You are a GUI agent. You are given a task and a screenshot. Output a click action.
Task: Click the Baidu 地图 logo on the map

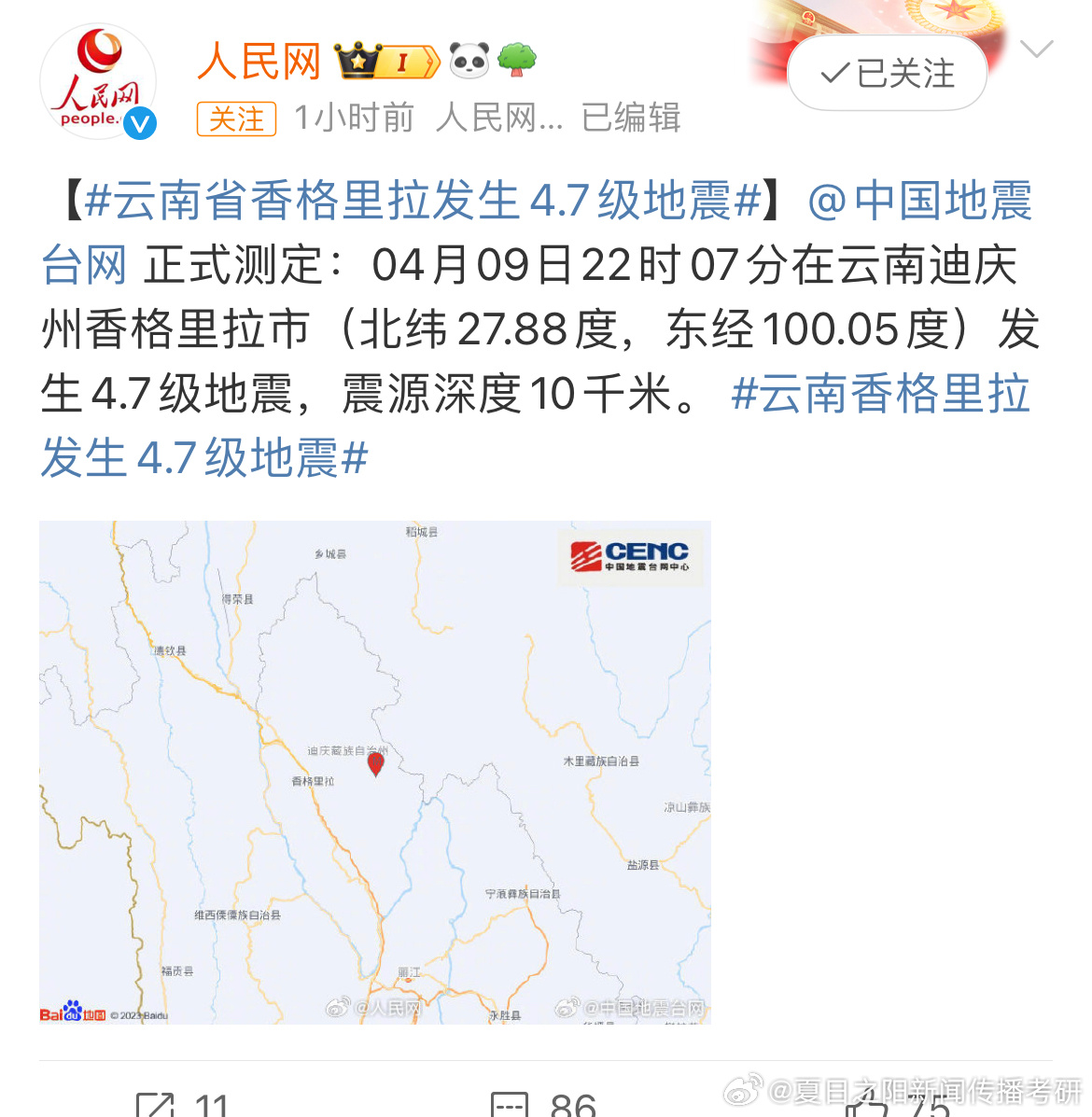75,1012
